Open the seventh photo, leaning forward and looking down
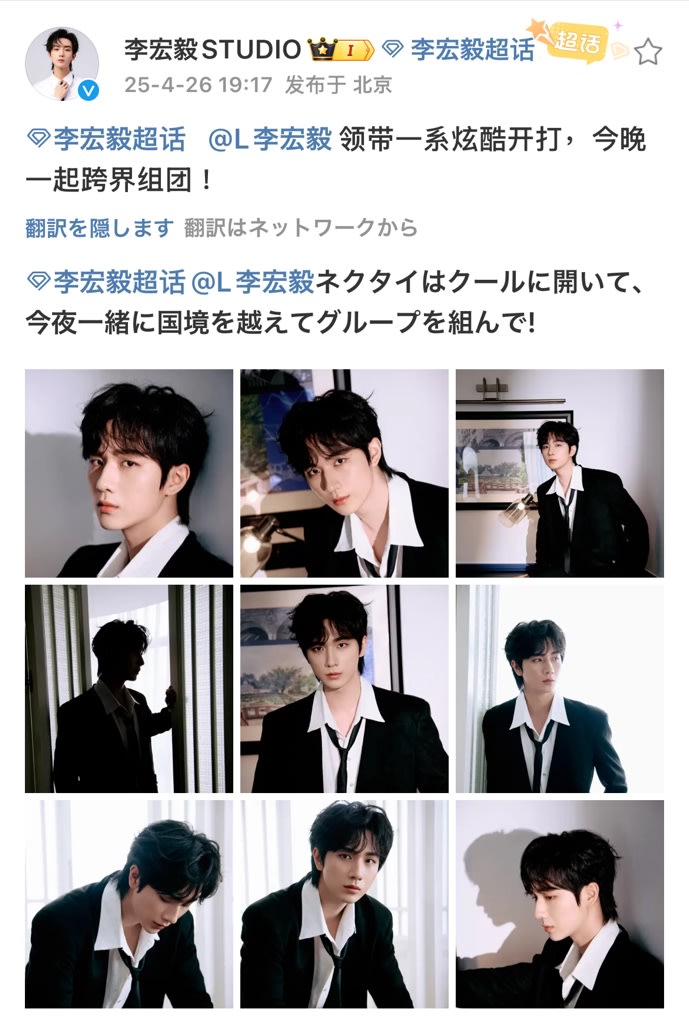Screen dimensions: 689x1024 (x=129, y=903)
